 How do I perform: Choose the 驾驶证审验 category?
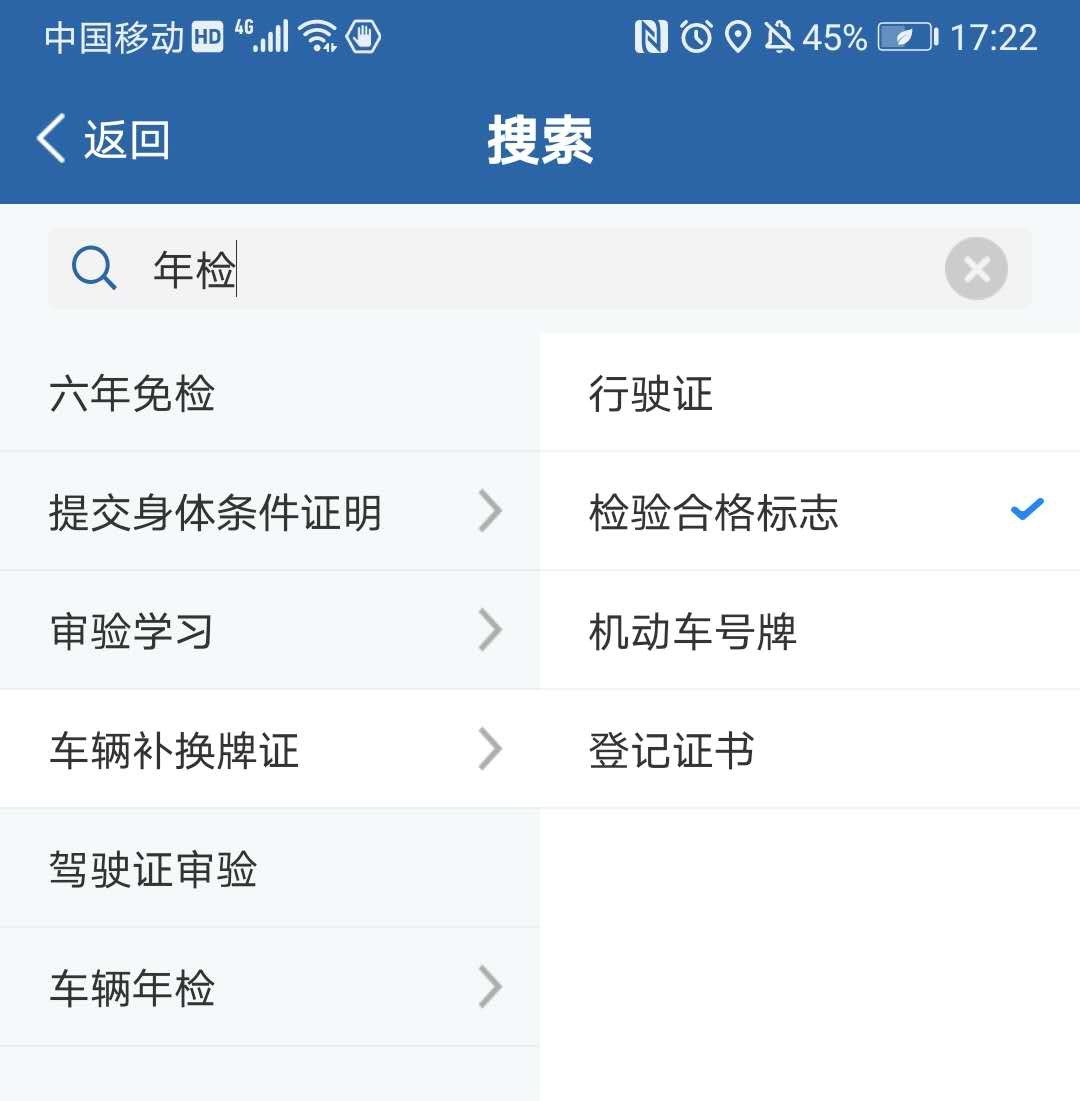click(268, 869)
